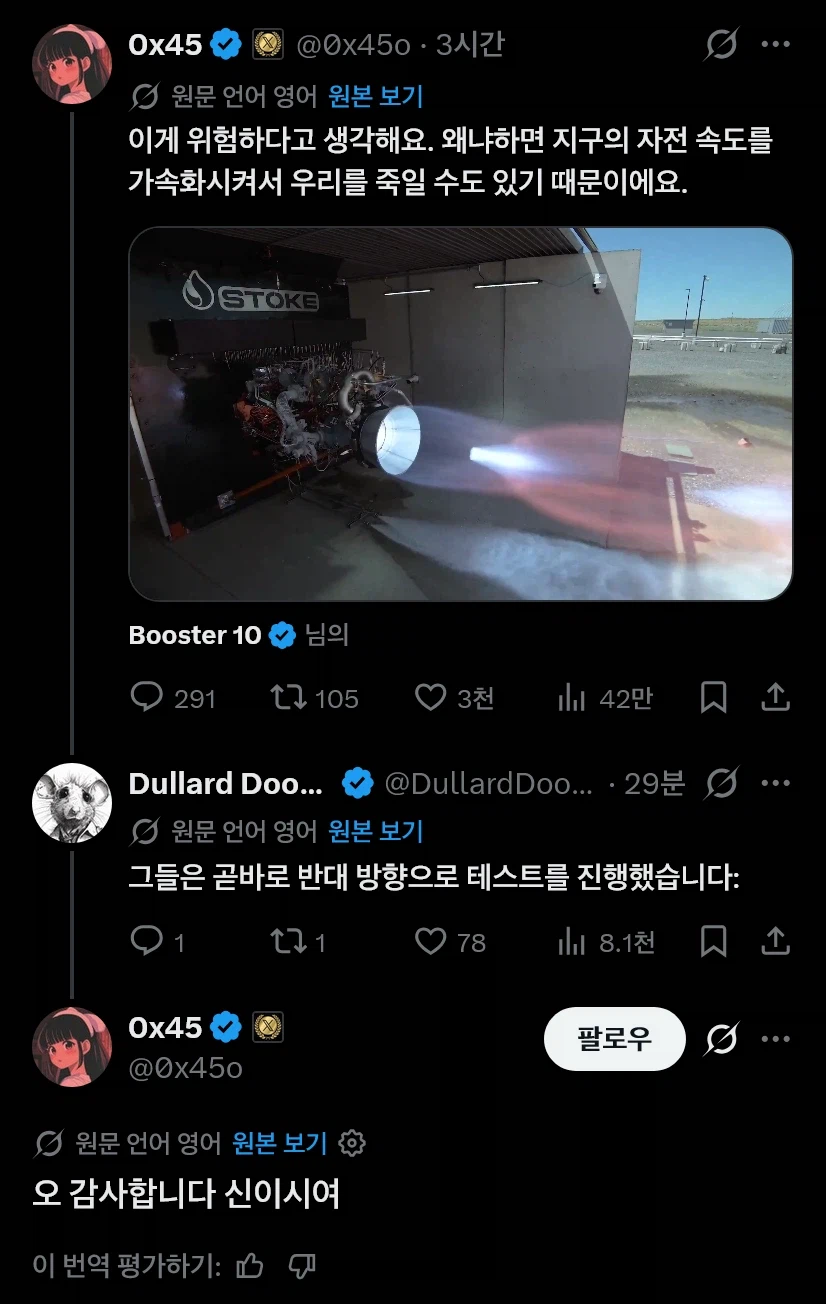View original text of Dullard Doo's reply
The image size is (826, 1304).
pyautogui.click(x=375, y=830)
